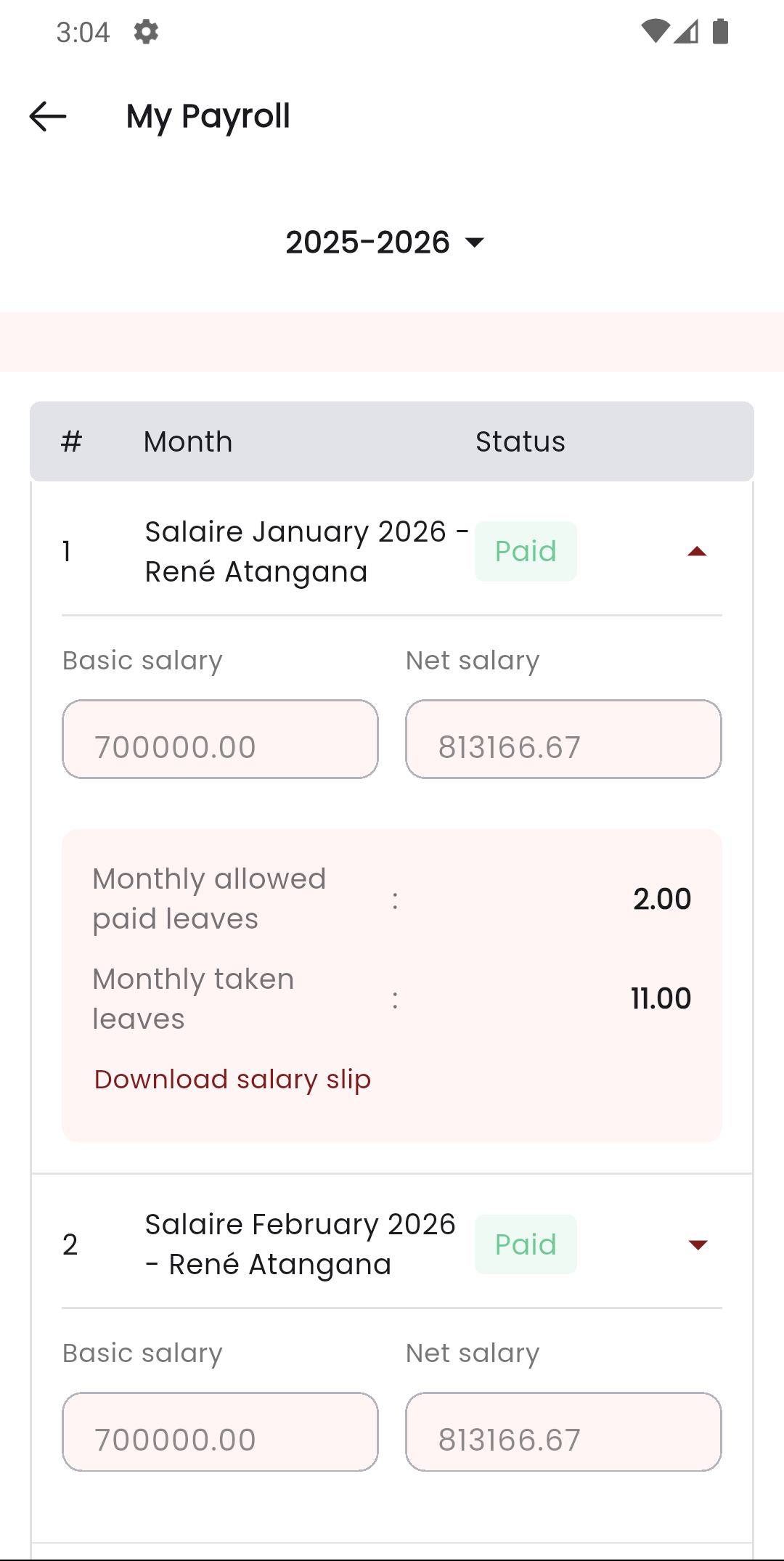The height and width of the screenshot is (1561, 784).
Task: Tap the back arrow to leave My Payroll
Action: [x=47, y=116]
